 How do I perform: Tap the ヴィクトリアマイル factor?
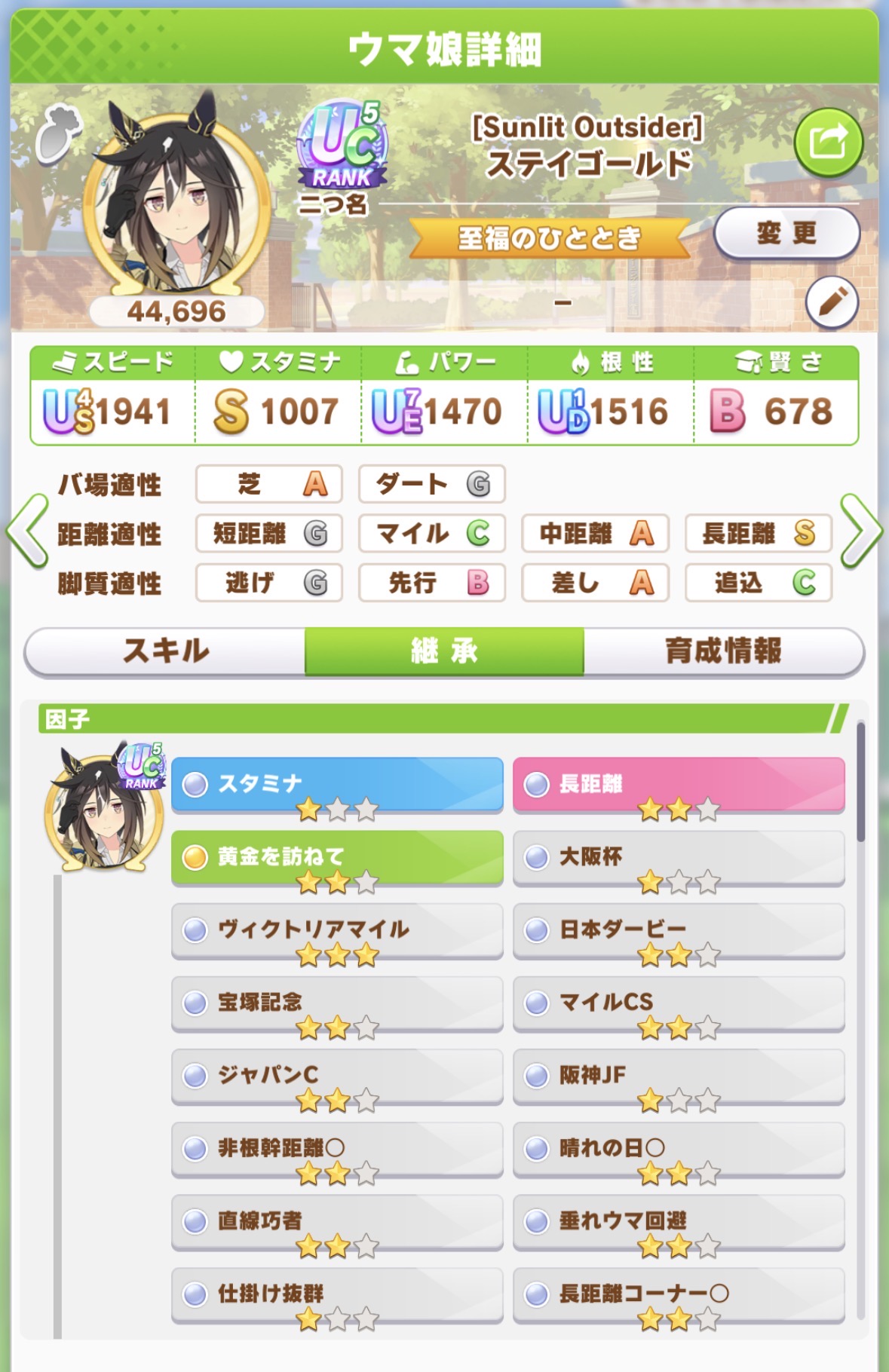(x=336, y=930)
